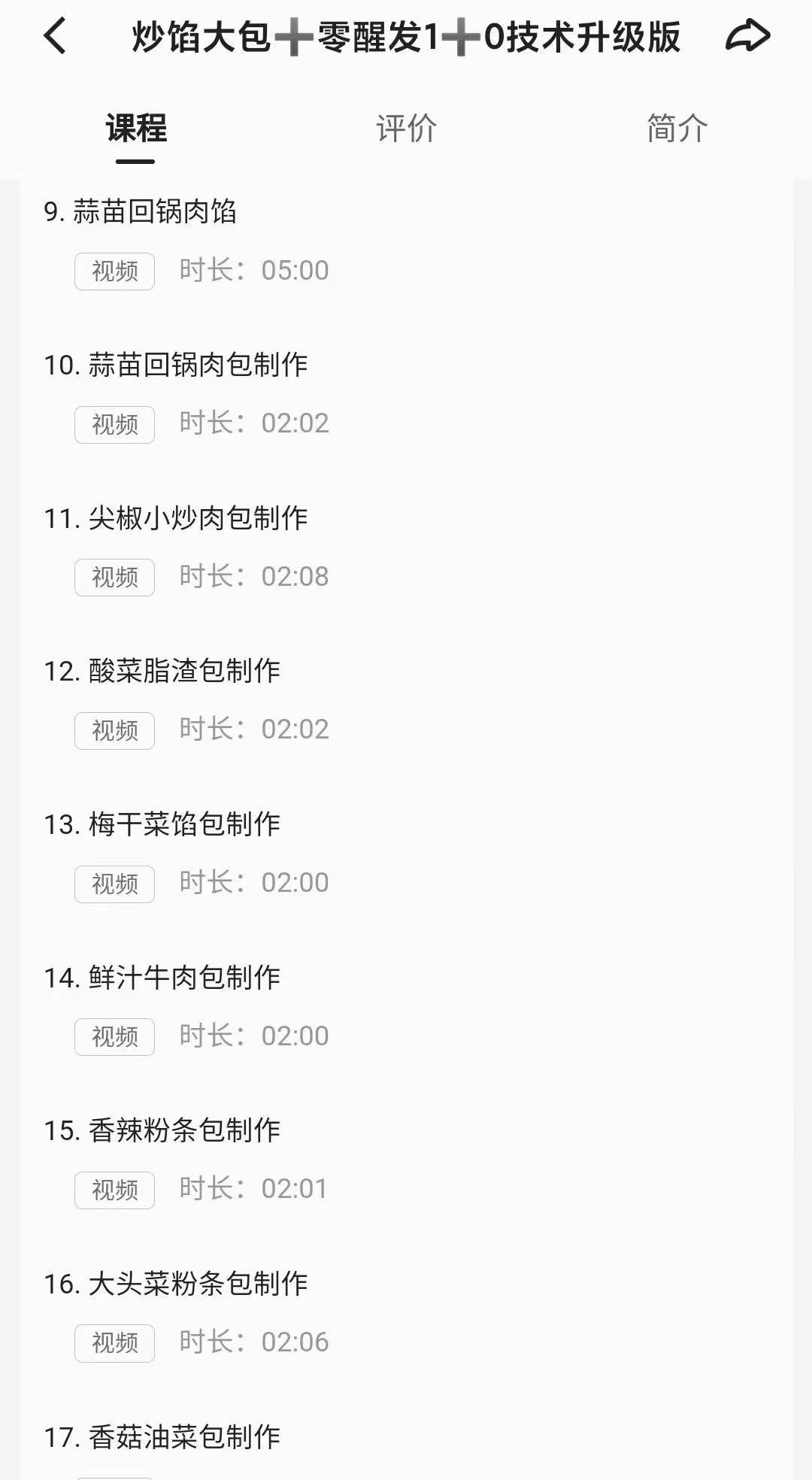812x1480 pixels.
Task: Select the 课程 tab
Action: 135,129
